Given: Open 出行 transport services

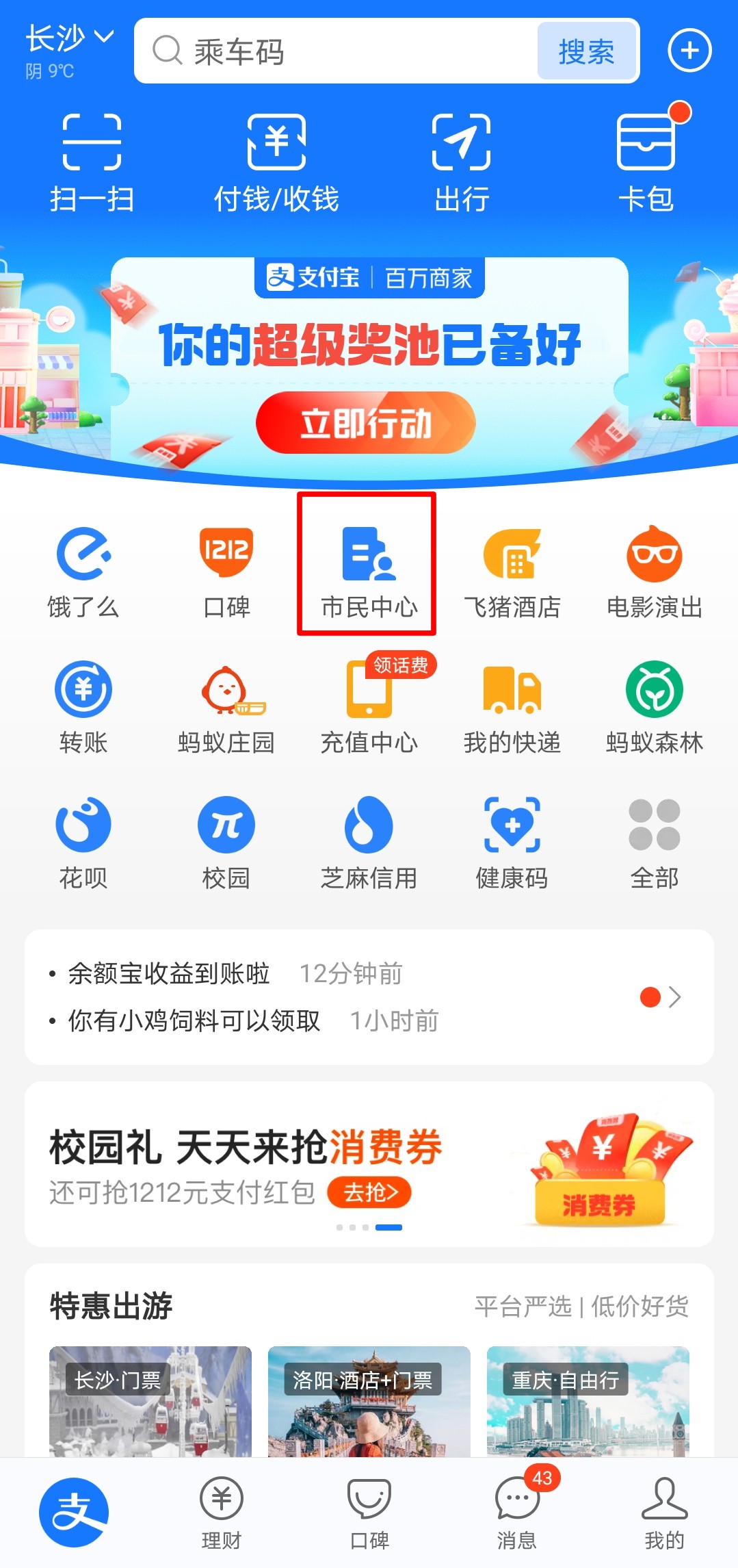Looking at the screenshot, I should click(462, 162).
